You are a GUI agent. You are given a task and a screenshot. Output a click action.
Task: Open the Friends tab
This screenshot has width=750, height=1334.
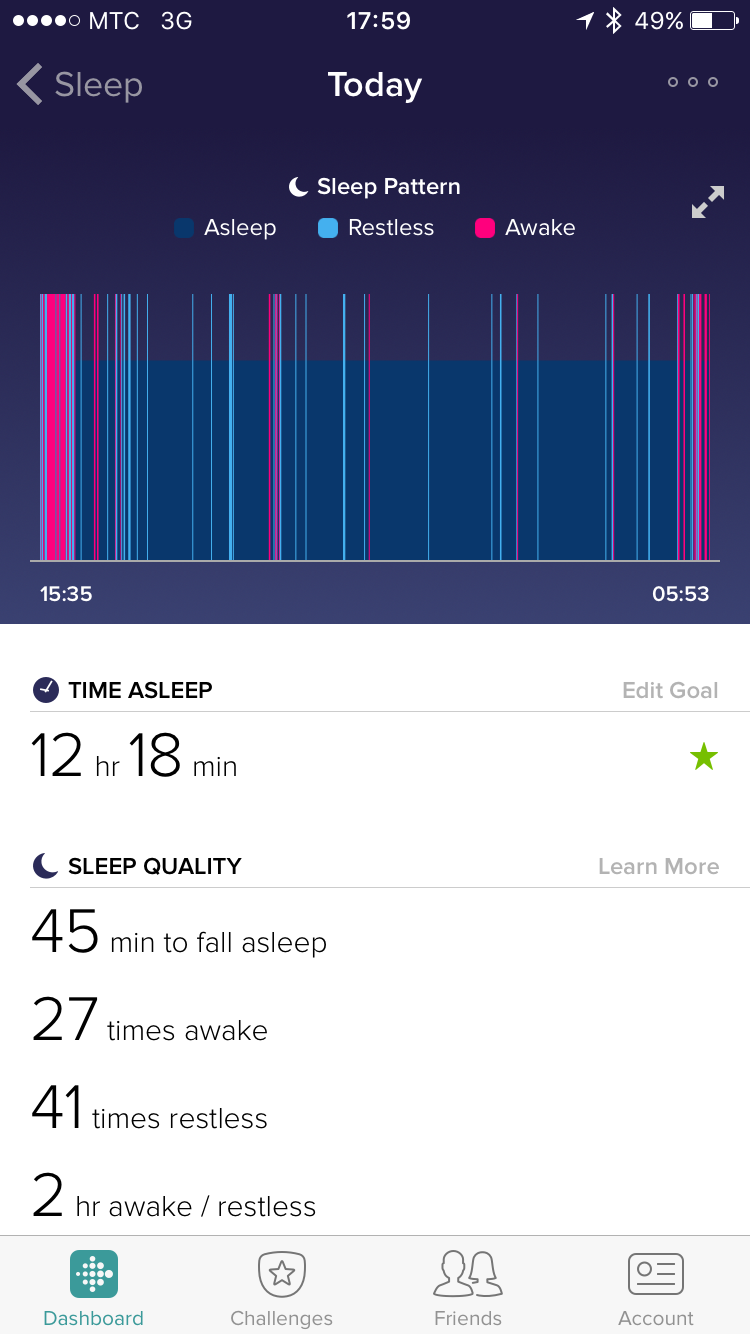[x=468, y=1288]
